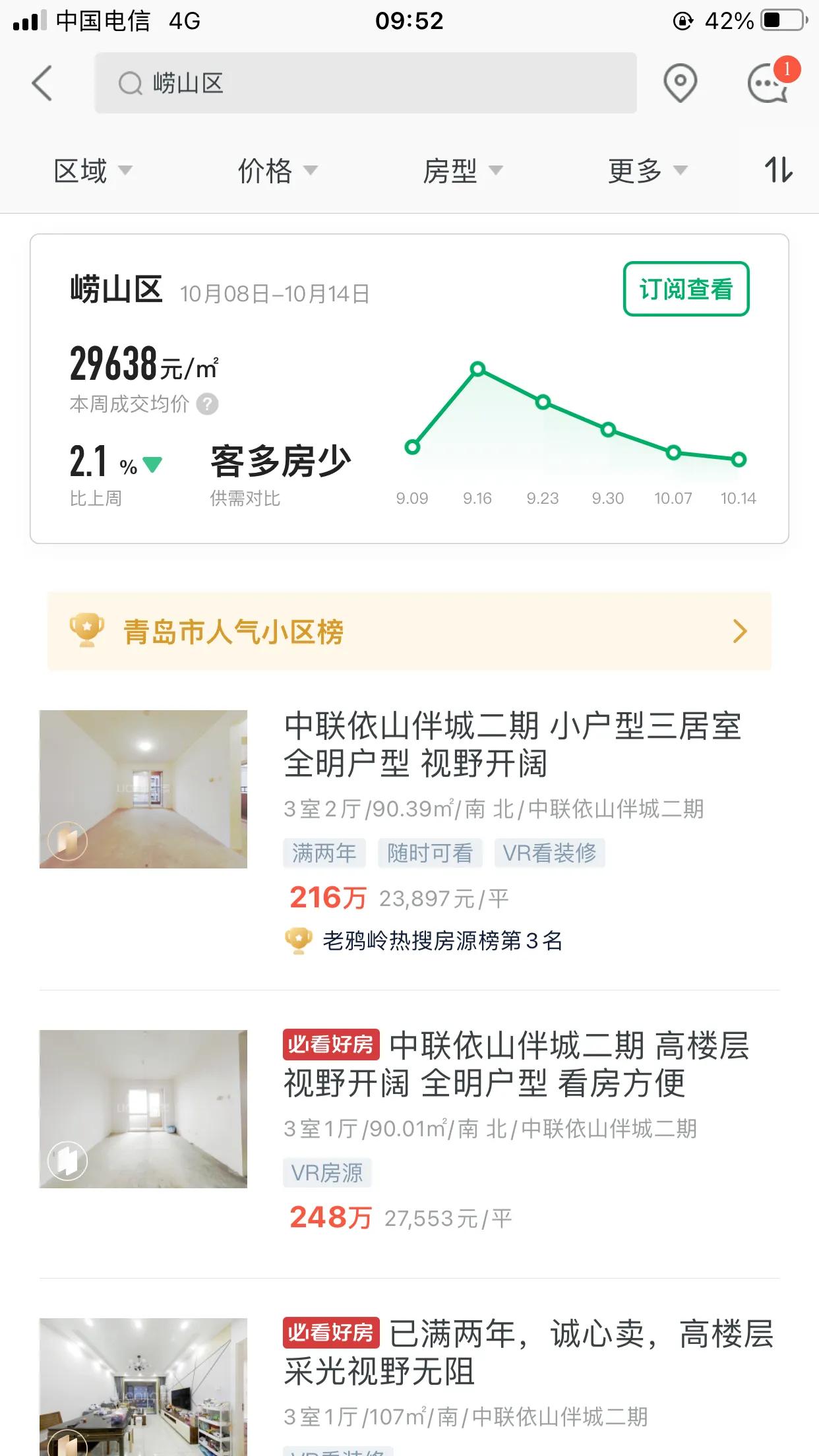Toggle the VR看装修 tag
The image size is (819, 1456).
click(x=551, y=853)
